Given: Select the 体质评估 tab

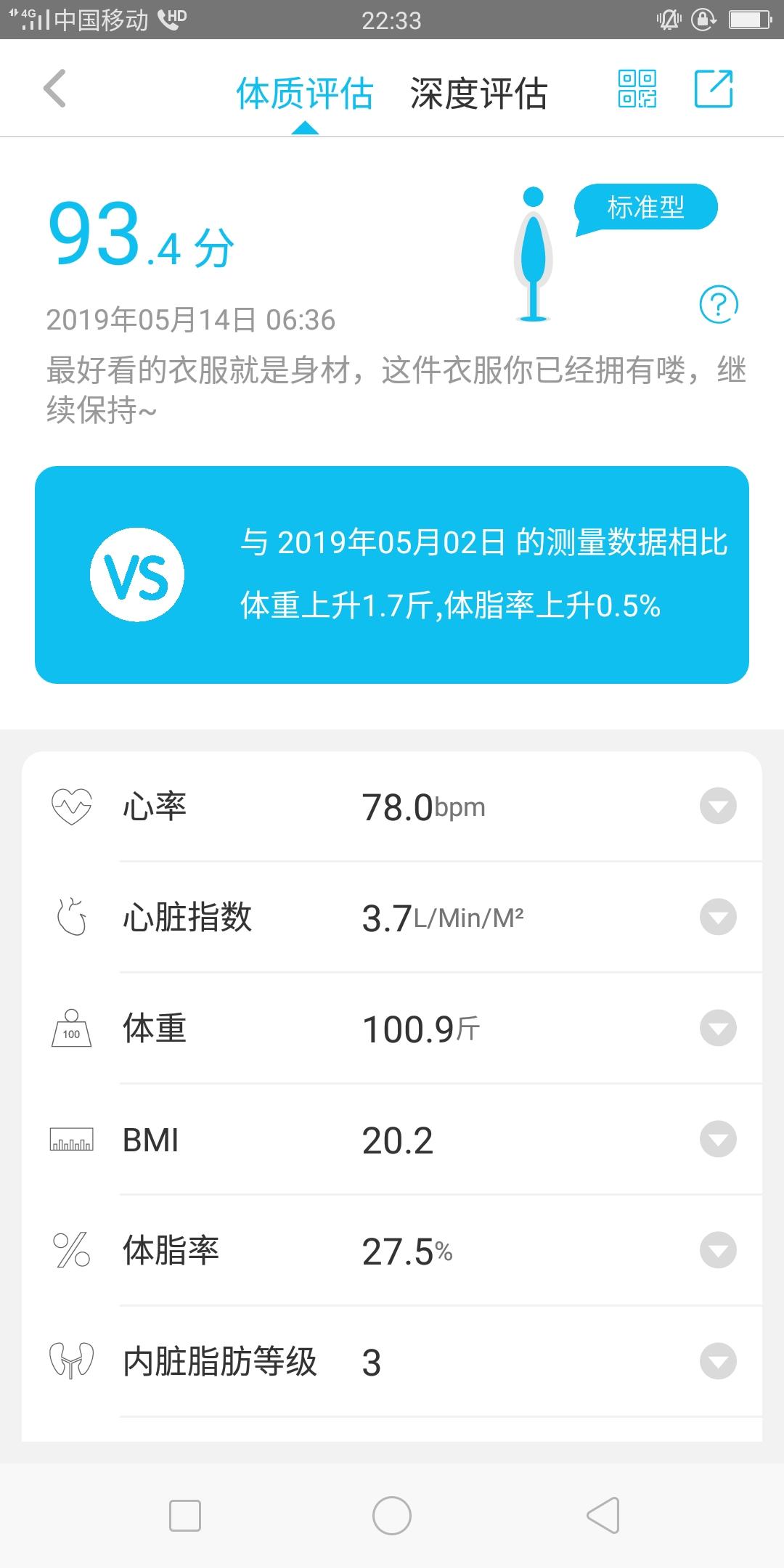Looking at the screenshot, I should [x=306, y=92].
